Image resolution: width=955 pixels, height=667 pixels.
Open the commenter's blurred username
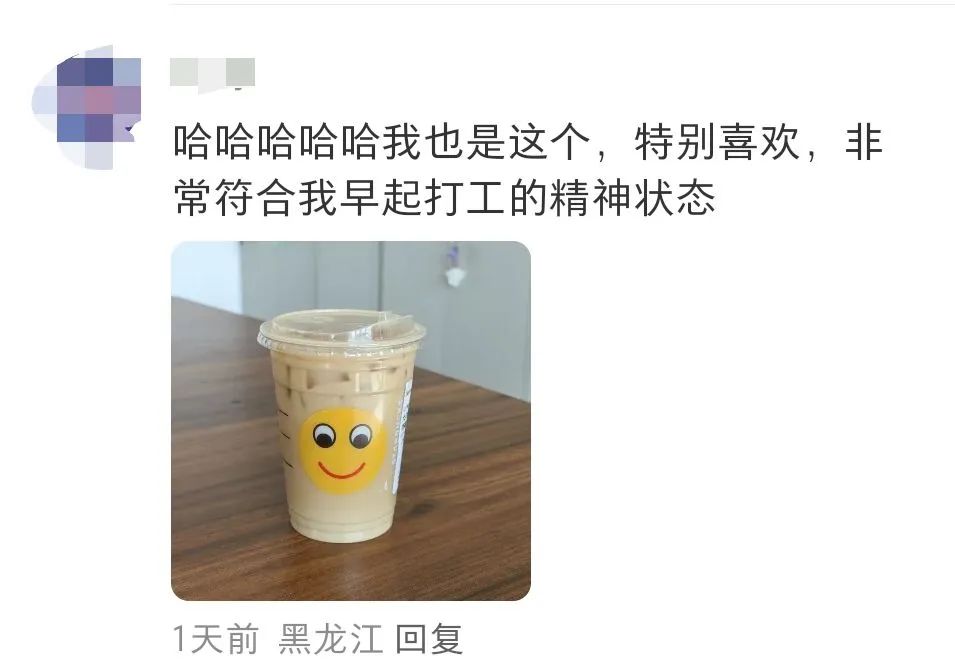pos(212,74)
